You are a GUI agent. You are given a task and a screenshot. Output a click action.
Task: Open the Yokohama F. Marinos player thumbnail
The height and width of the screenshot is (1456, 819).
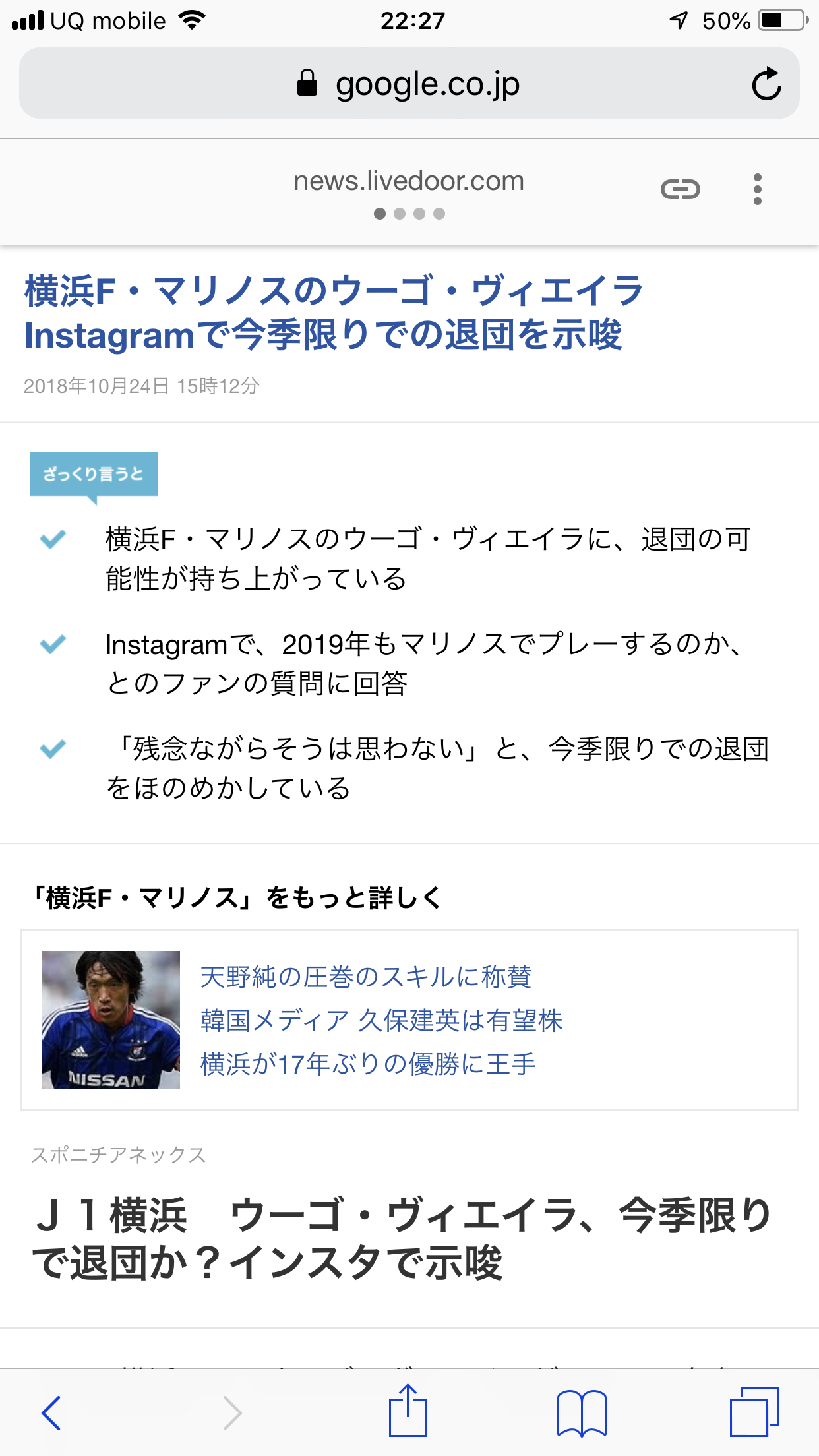click(111, 1019)
